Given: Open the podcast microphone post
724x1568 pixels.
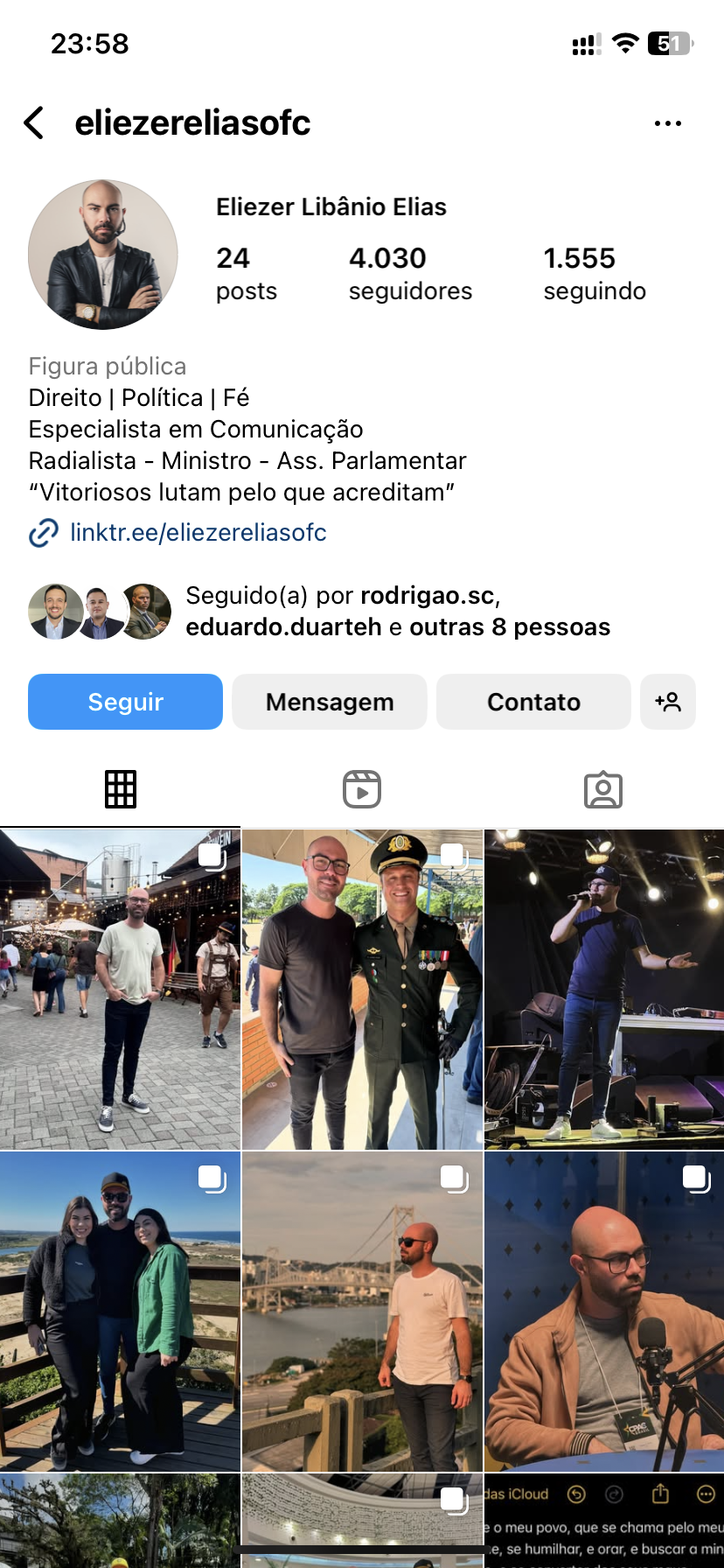Looking at the screenshot, I should pos(604,1311).
